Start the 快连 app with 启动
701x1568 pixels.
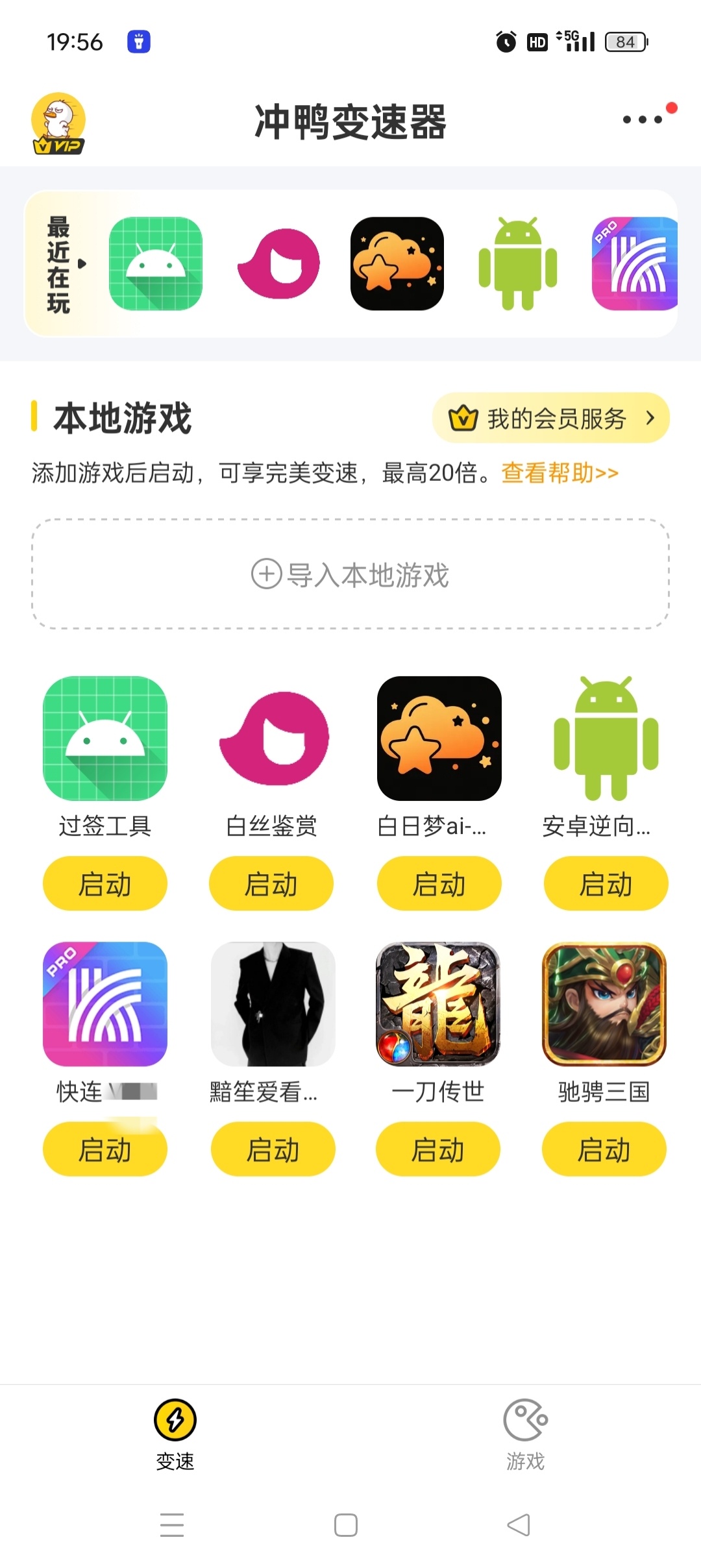(105, 1149)
